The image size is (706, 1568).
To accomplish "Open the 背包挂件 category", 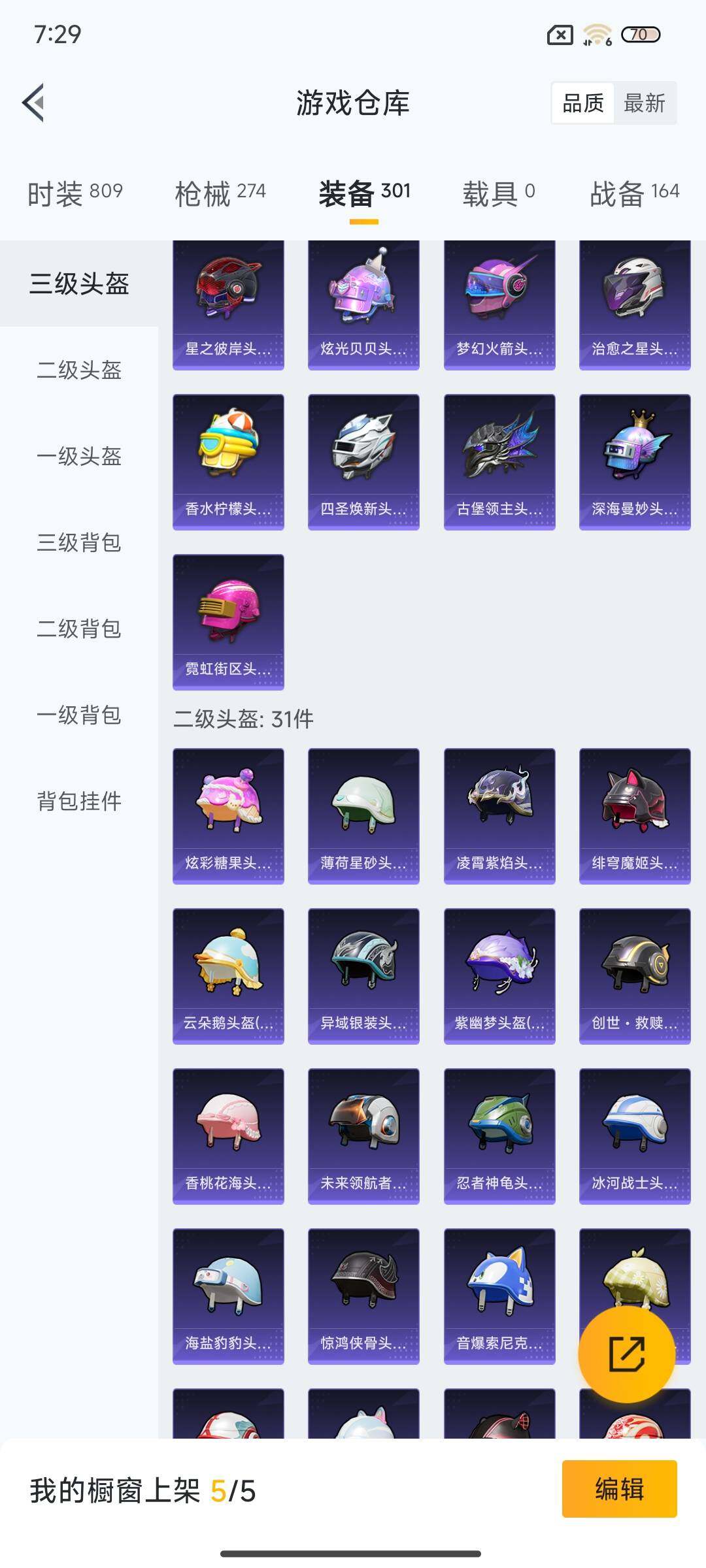I will click(x=79, y=802).
